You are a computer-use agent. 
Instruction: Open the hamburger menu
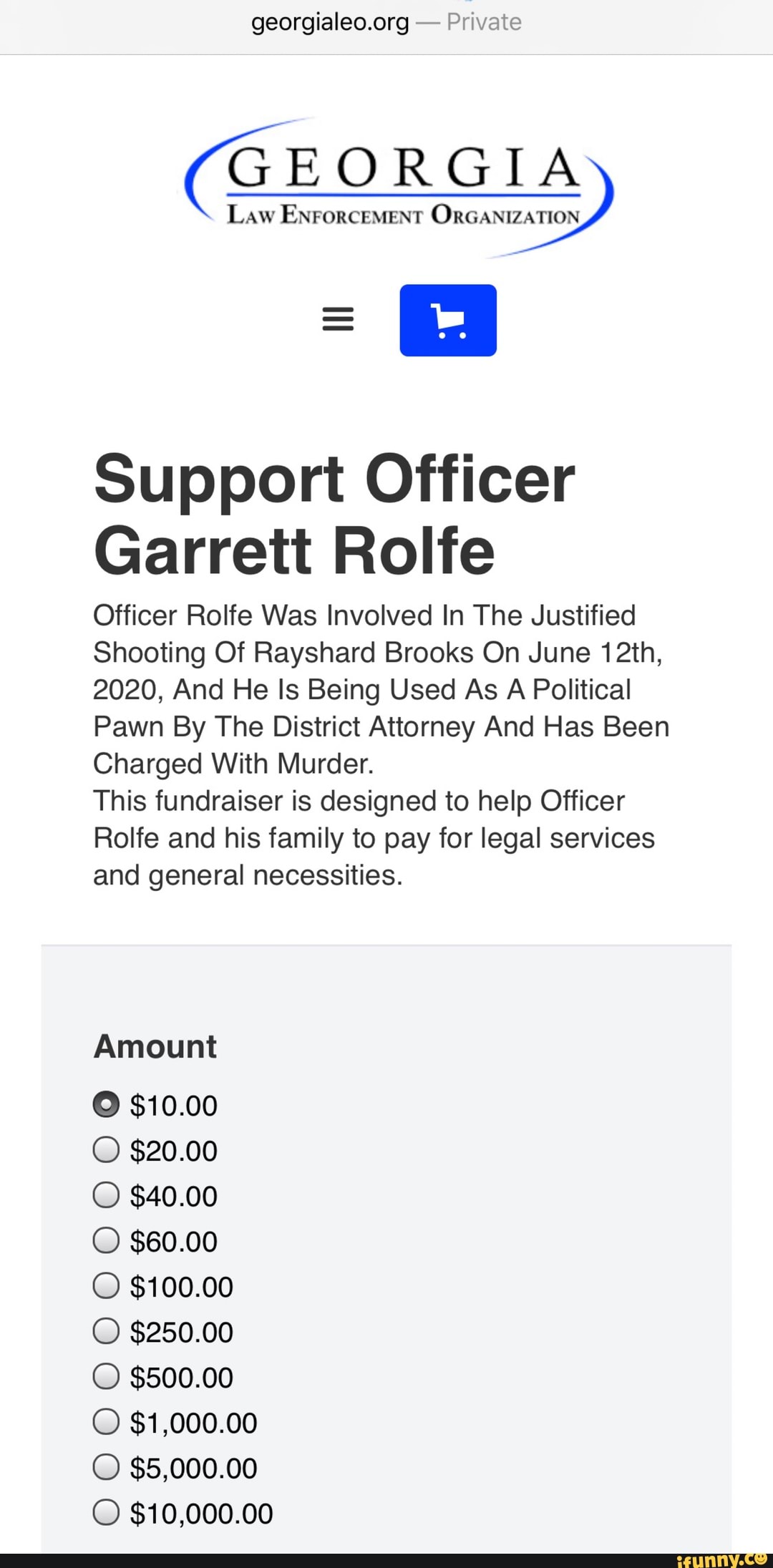coord(338,320)
